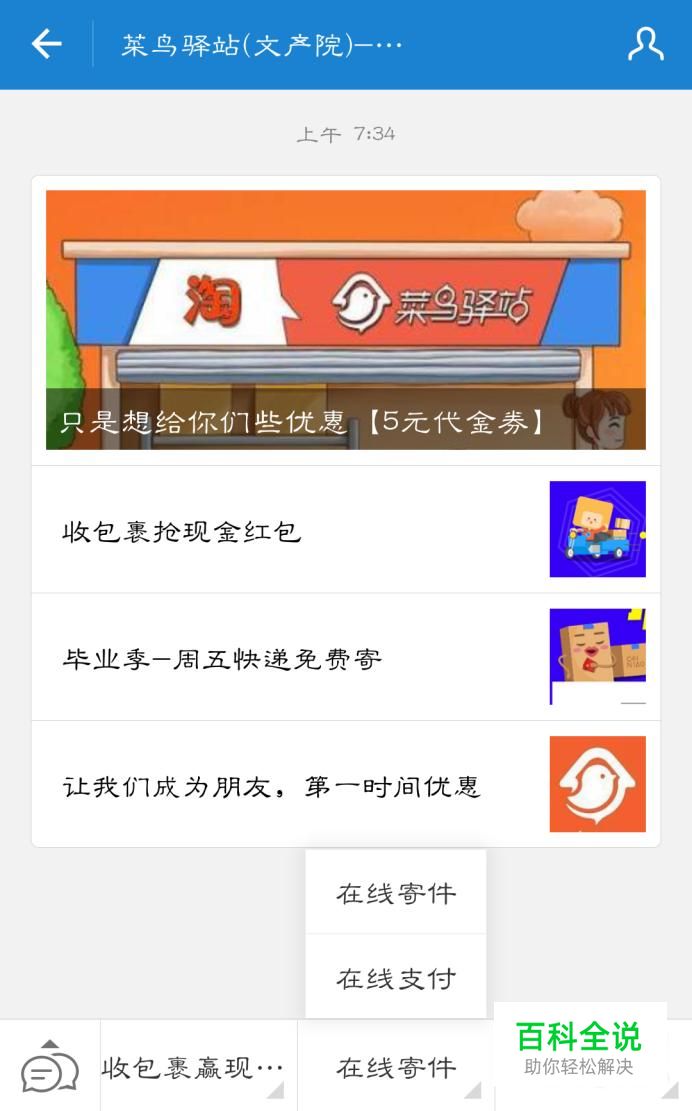Open 毕业季—周五快递免费寄 article
This screenshot has height=1111, width=692.
(346, 657)
